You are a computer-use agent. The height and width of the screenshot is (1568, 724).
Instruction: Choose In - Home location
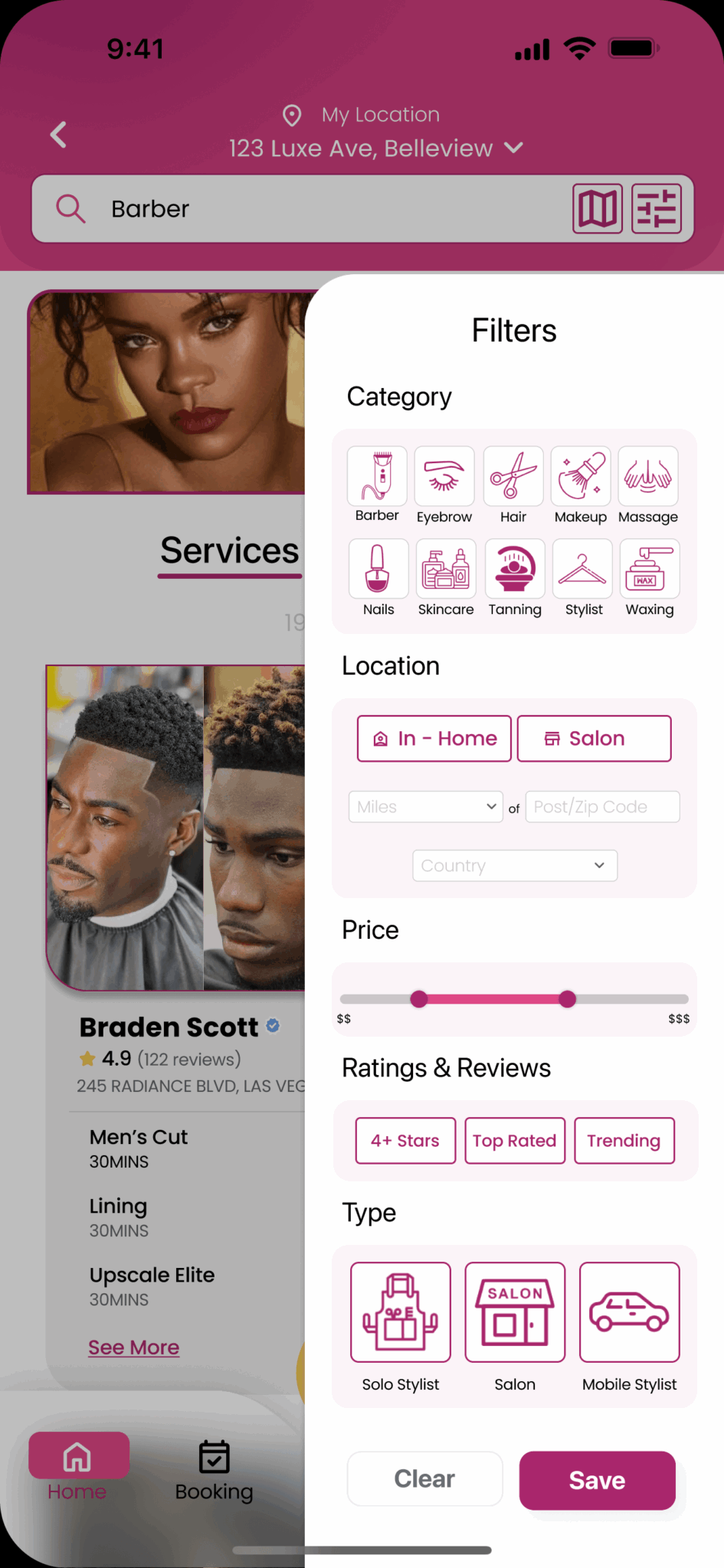tap(434, 738)
